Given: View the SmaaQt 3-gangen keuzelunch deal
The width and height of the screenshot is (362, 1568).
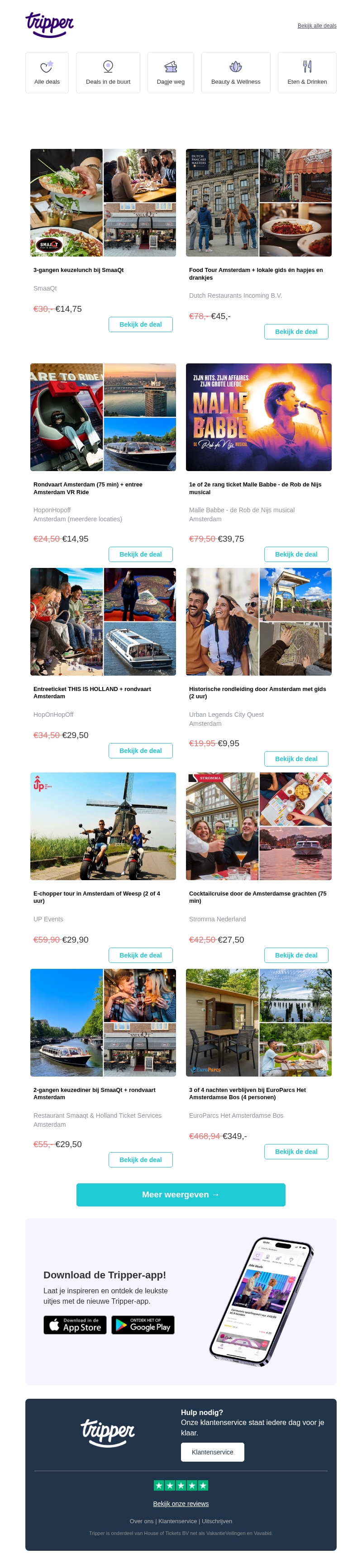Looking at the screenshot, I should 141,324.
